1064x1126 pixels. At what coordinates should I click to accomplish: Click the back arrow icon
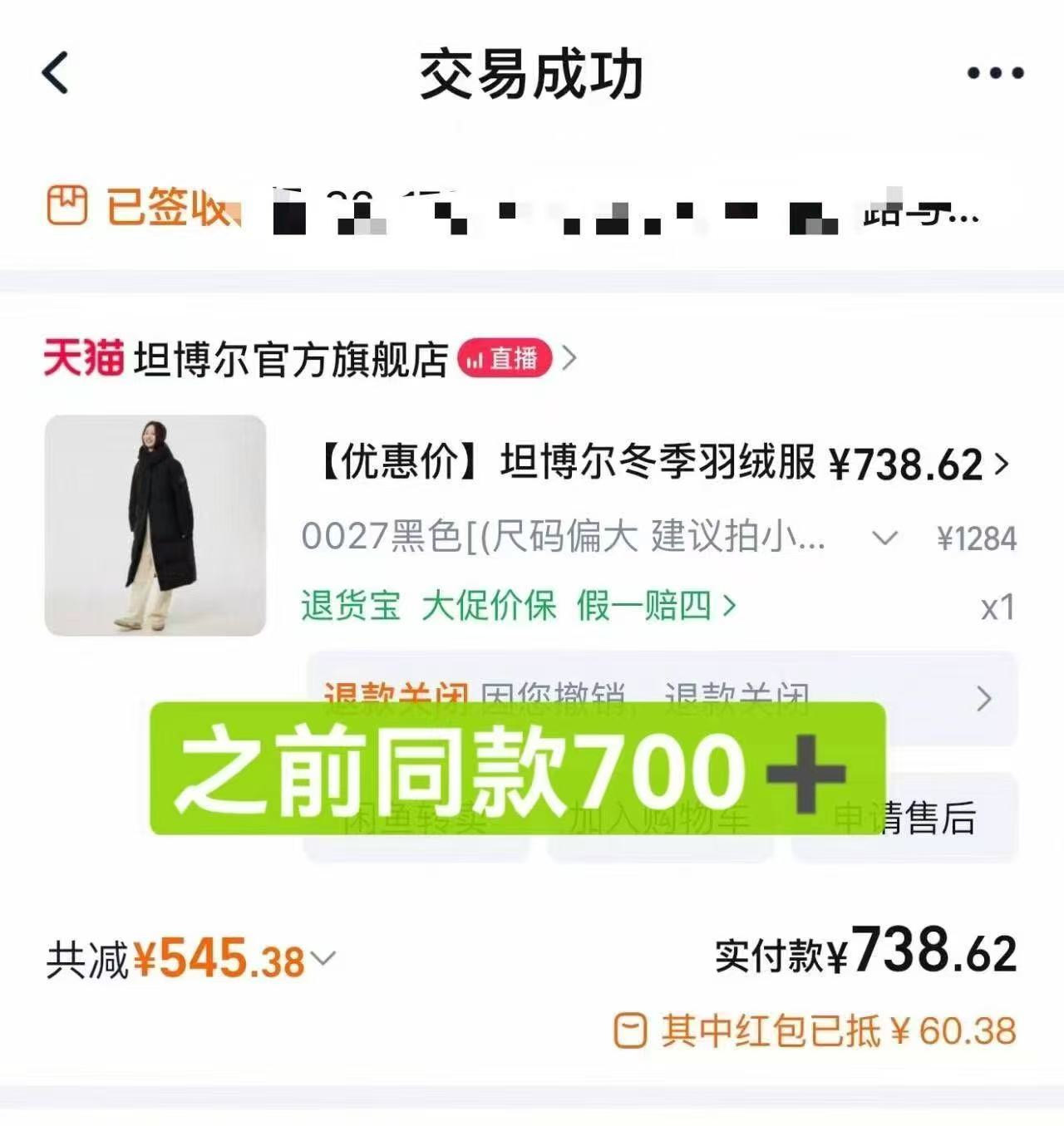coord(55,73)
